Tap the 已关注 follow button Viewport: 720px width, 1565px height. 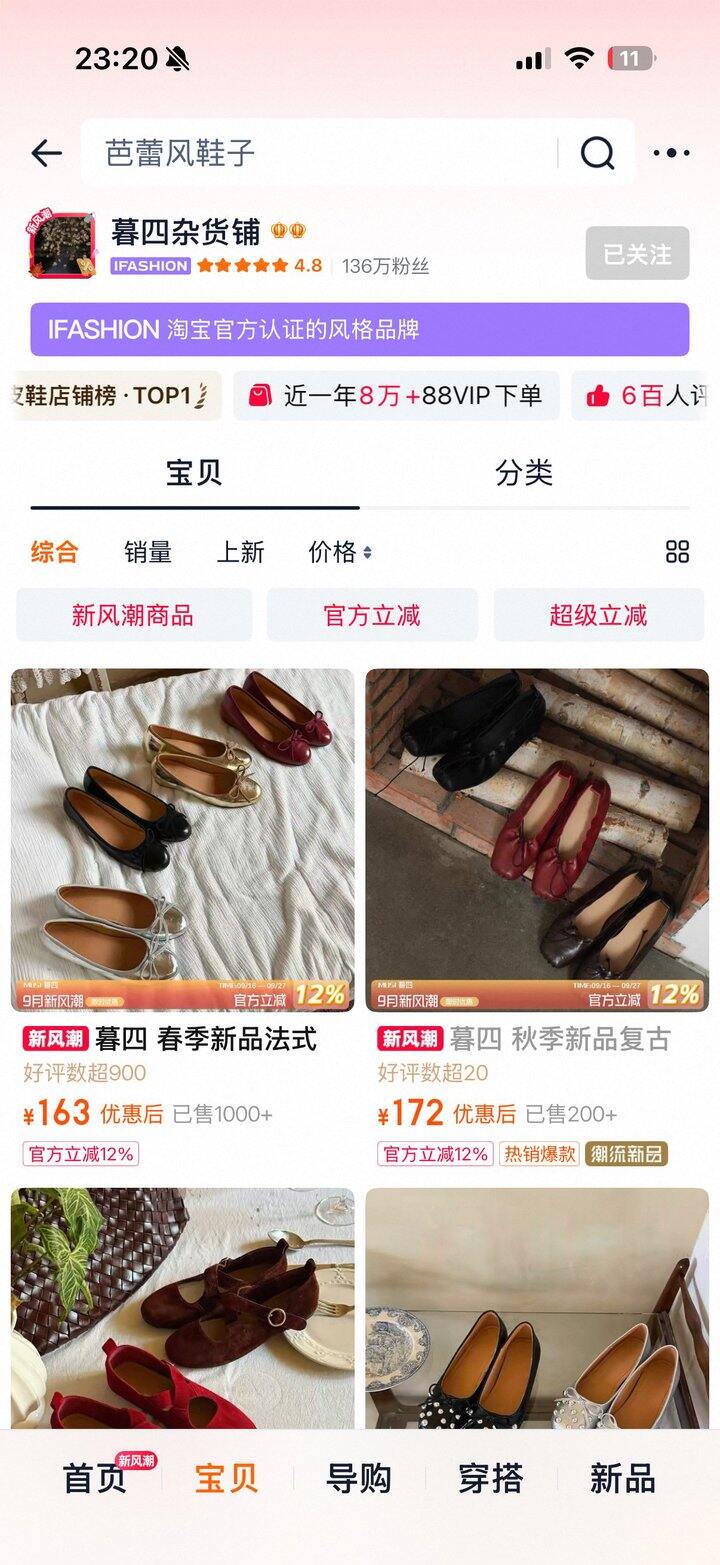(637, 254)
